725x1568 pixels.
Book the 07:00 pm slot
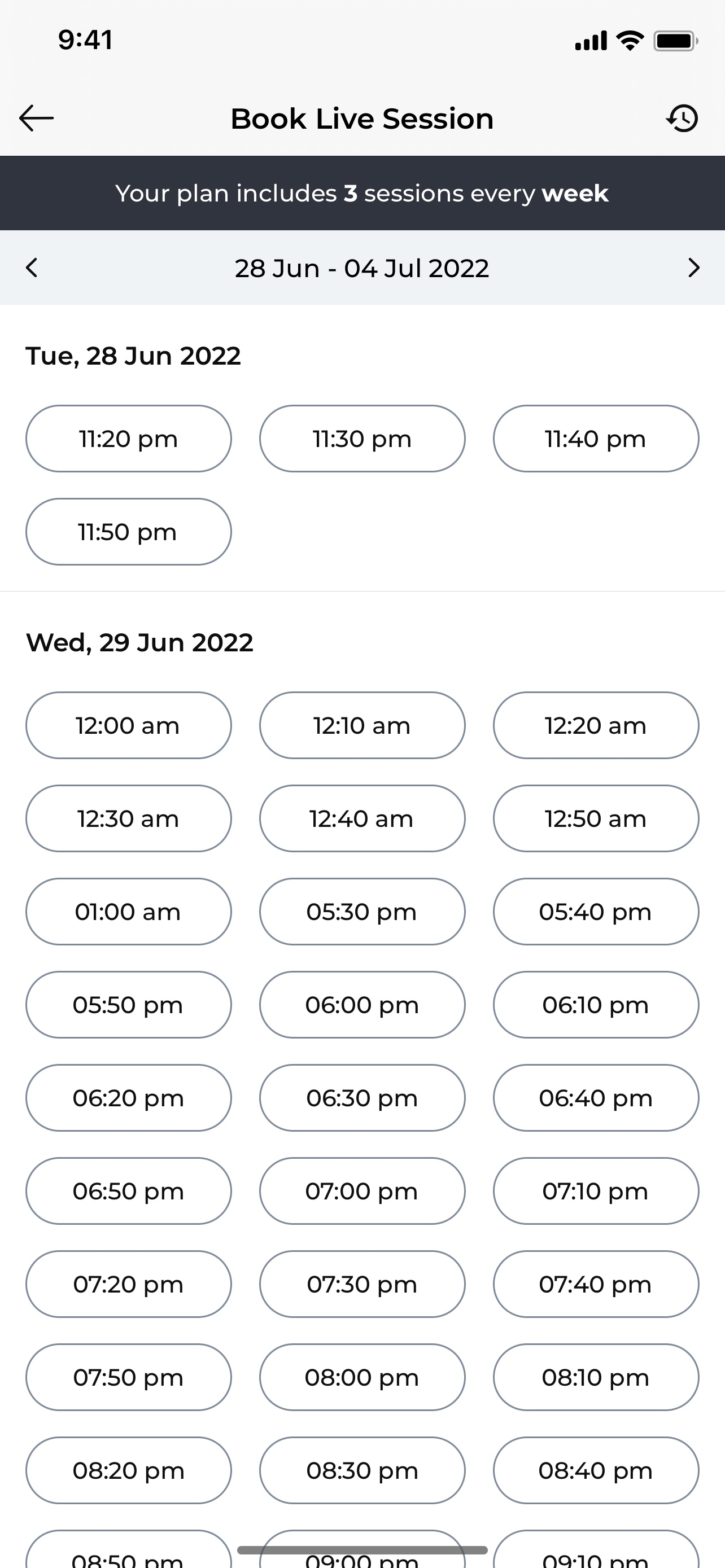coord(362,1191)
